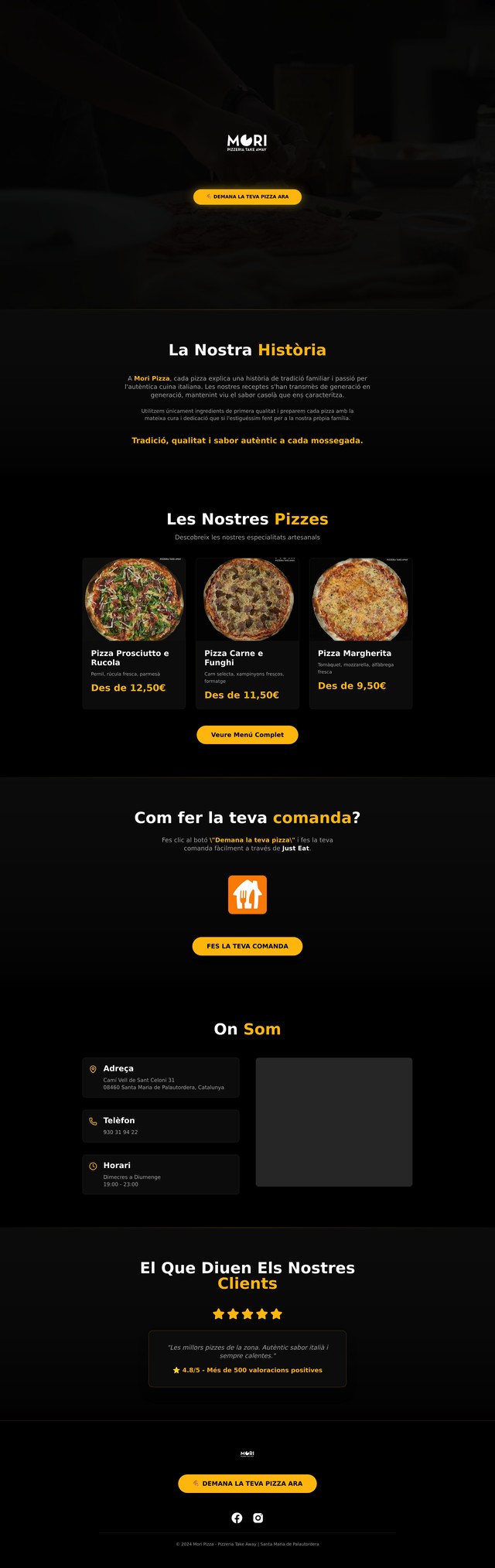495x1568 pixels.
Task: Select the Fes la teva comanda button
Action: pyautogui.click(x=247, y=945)
